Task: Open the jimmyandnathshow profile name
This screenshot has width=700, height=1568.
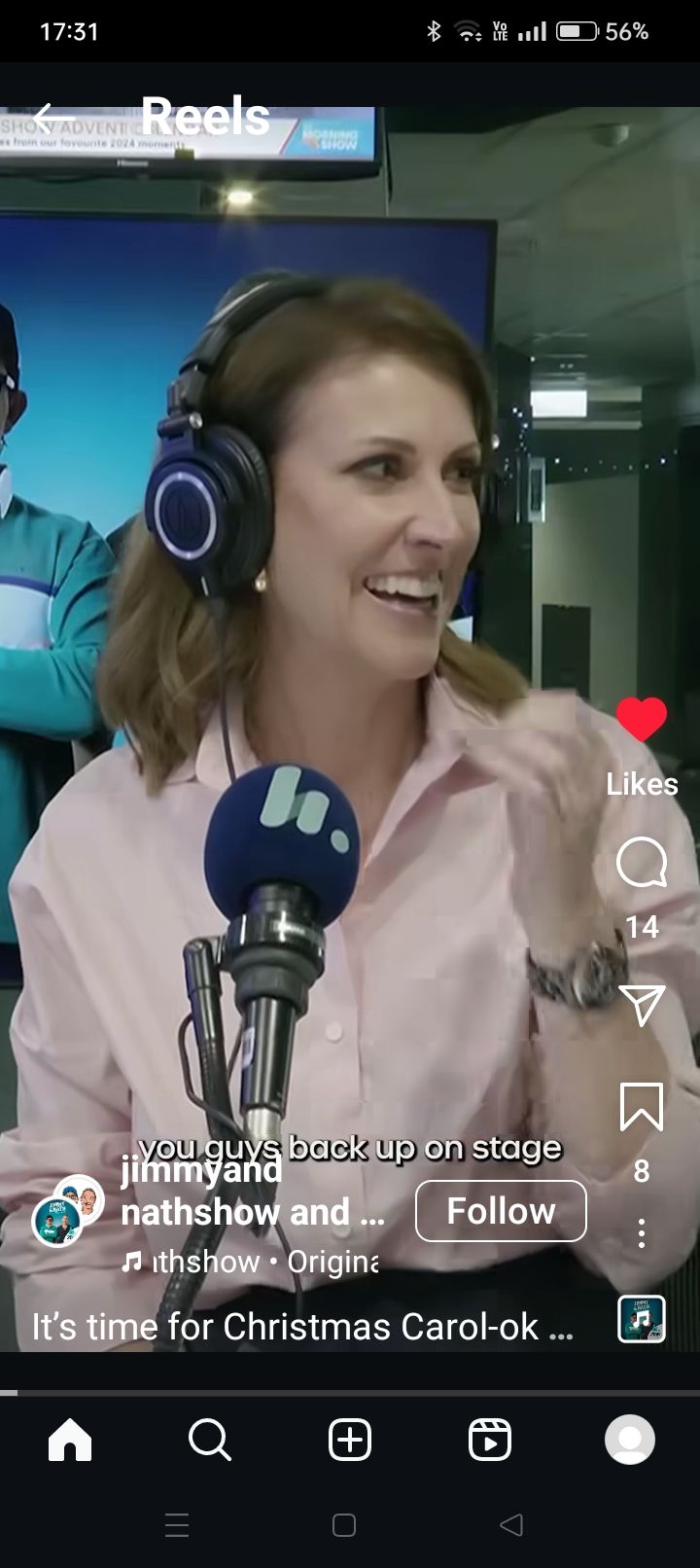Action: pyautogui.click(x=251, y=1192)
